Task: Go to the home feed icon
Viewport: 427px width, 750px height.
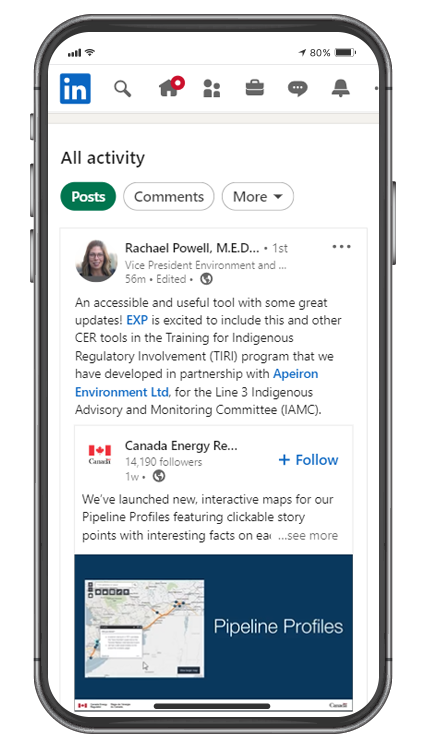Action: (171, 87)
